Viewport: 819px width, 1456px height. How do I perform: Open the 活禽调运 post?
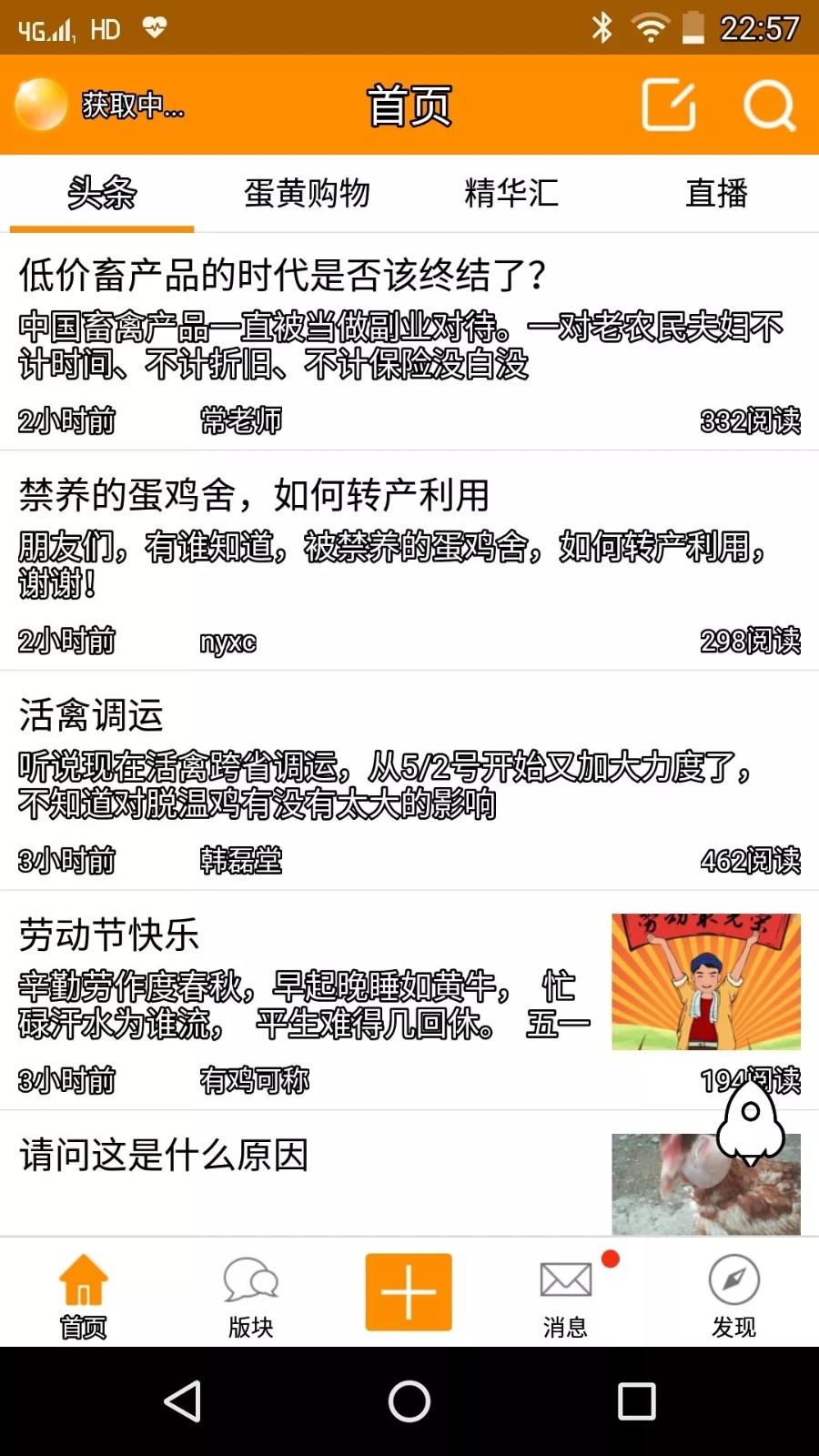[x=91, y=715]
